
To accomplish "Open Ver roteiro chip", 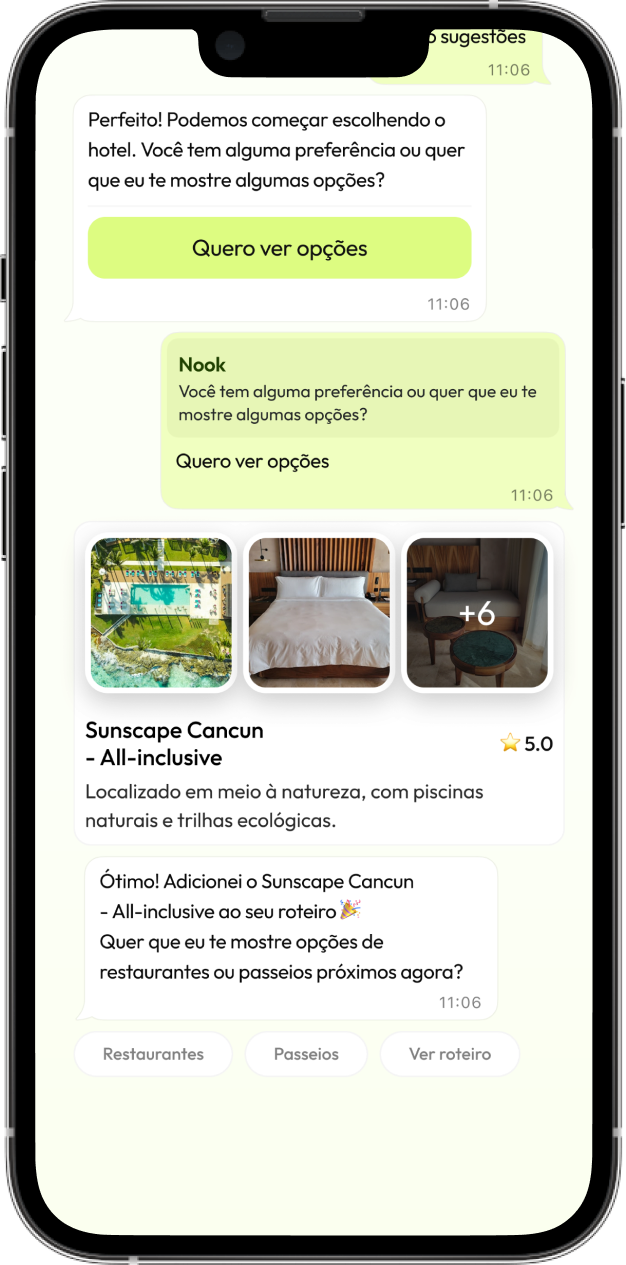I will click(450, 1054).
